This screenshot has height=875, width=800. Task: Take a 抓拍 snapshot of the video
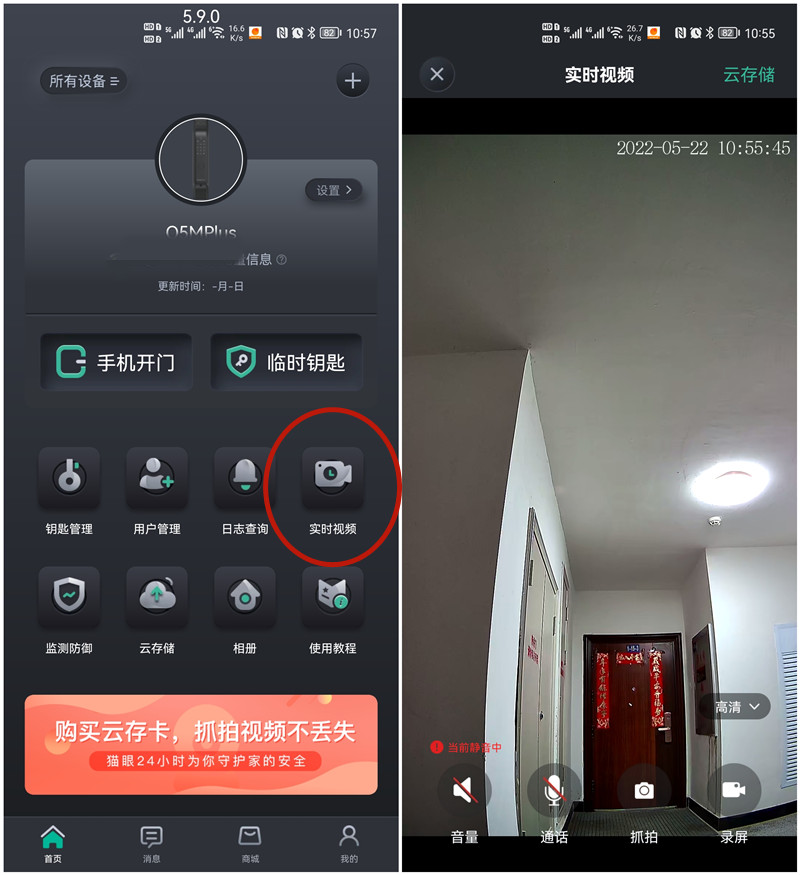pos(644,792)
